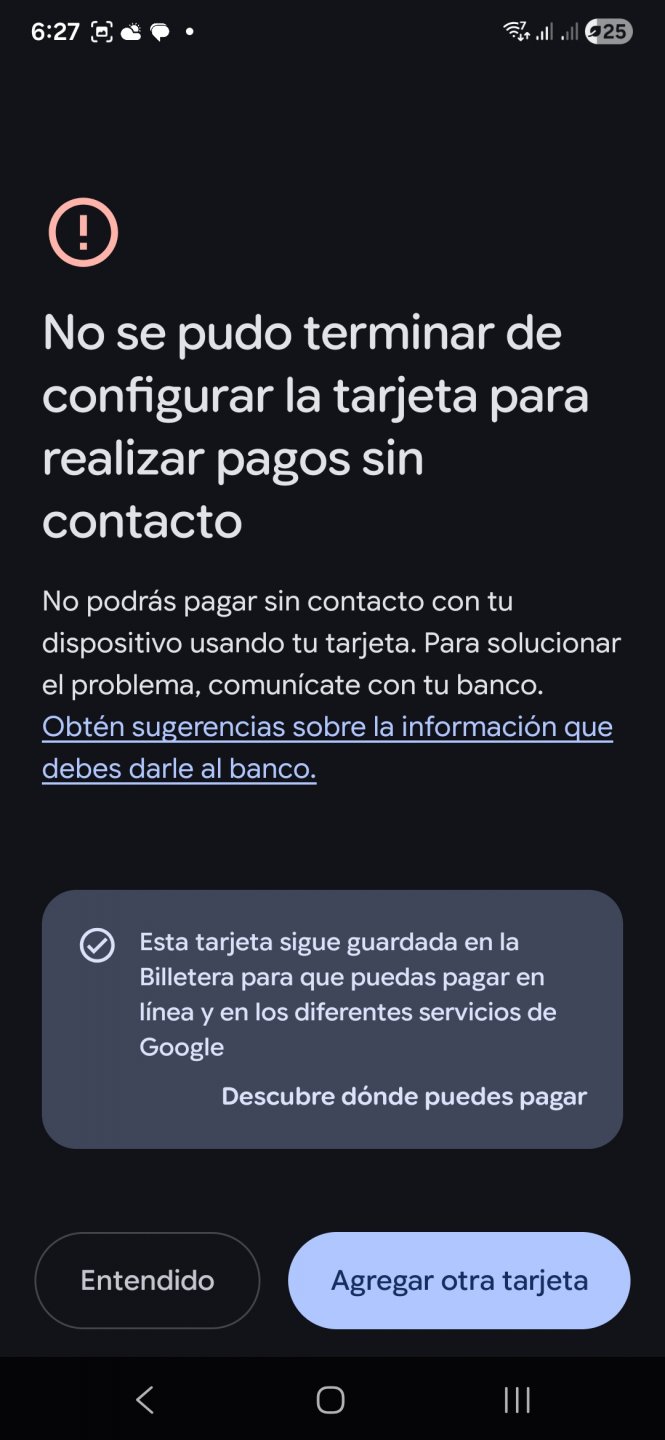665x1440 pixels.
Task: Tap Descubre dónde puedes pagar
Action: (404, 1096)
